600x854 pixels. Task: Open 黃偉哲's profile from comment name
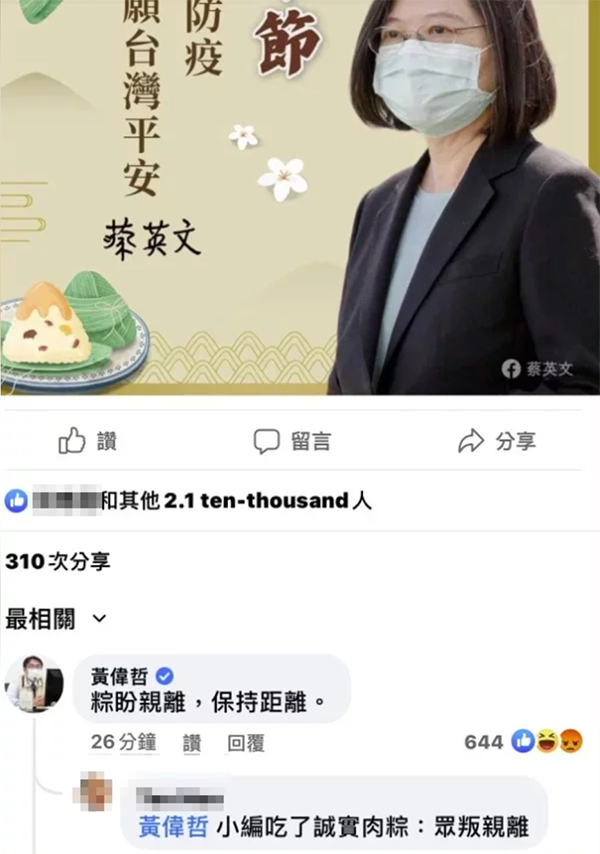(116, 677)
